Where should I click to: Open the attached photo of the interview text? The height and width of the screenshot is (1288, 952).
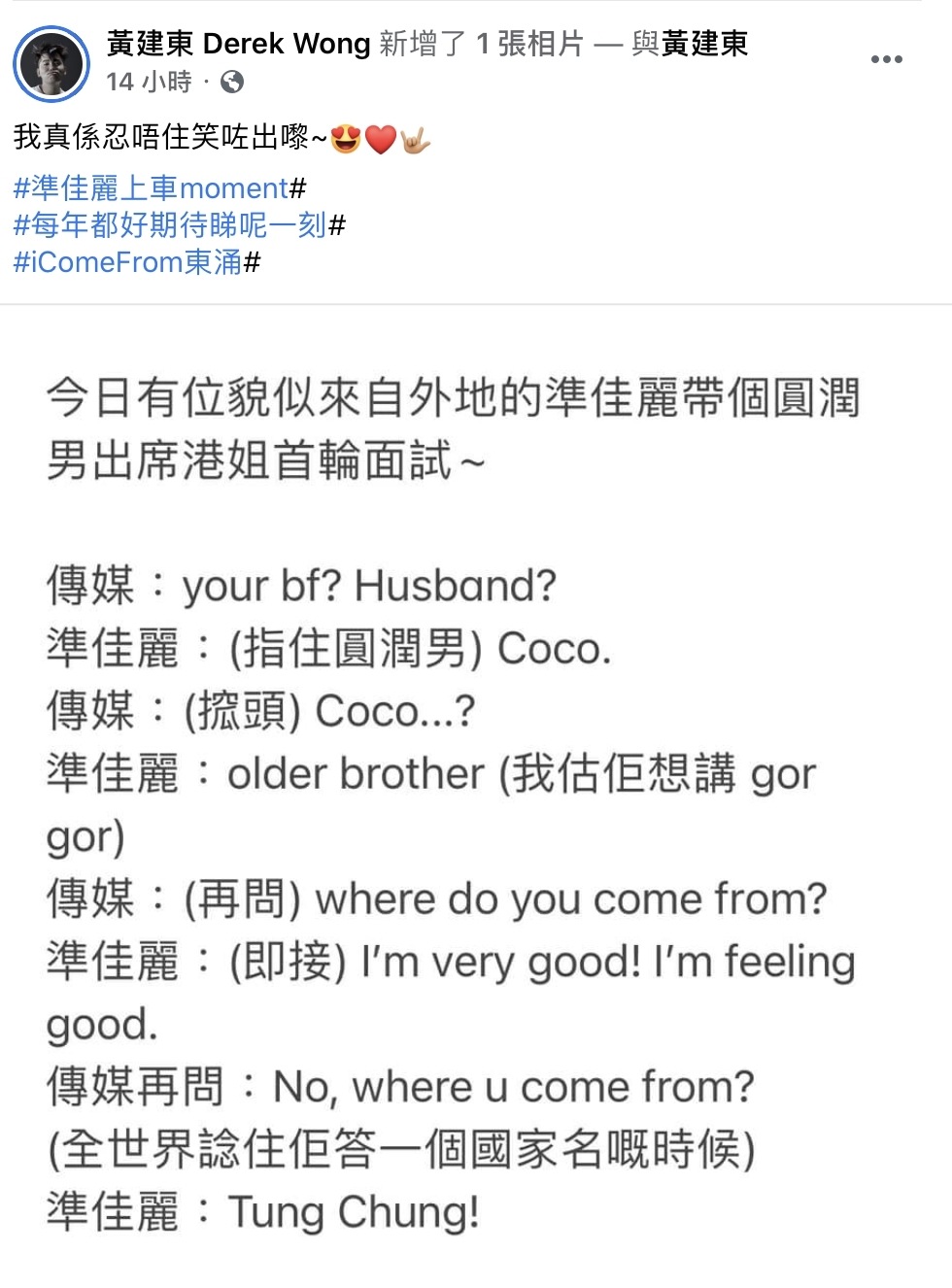click(x=476, y=797)
